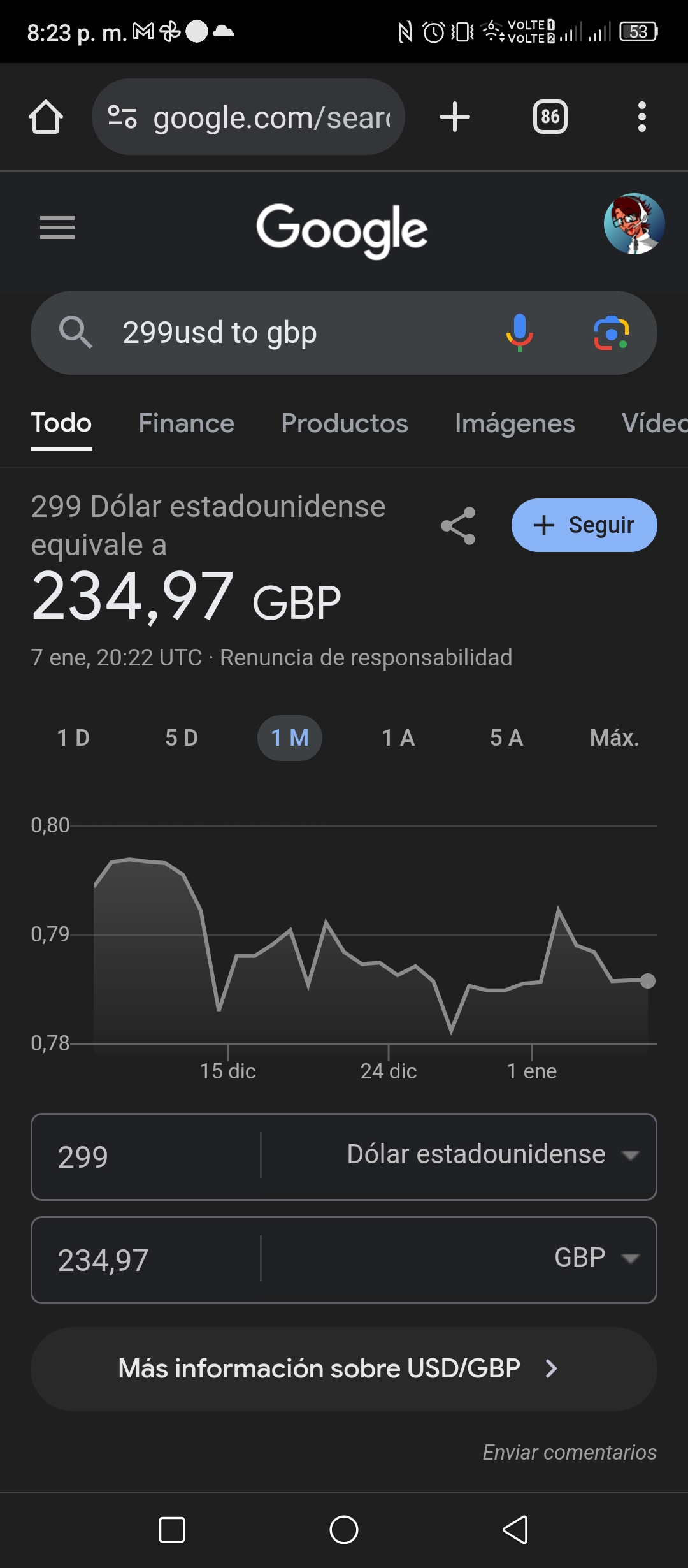Image resolution: width=688 pixels, height=1568 pixels.
Task: Open the tab switcher showing 86
Action: pyautogui.click(x=550, y=117)
